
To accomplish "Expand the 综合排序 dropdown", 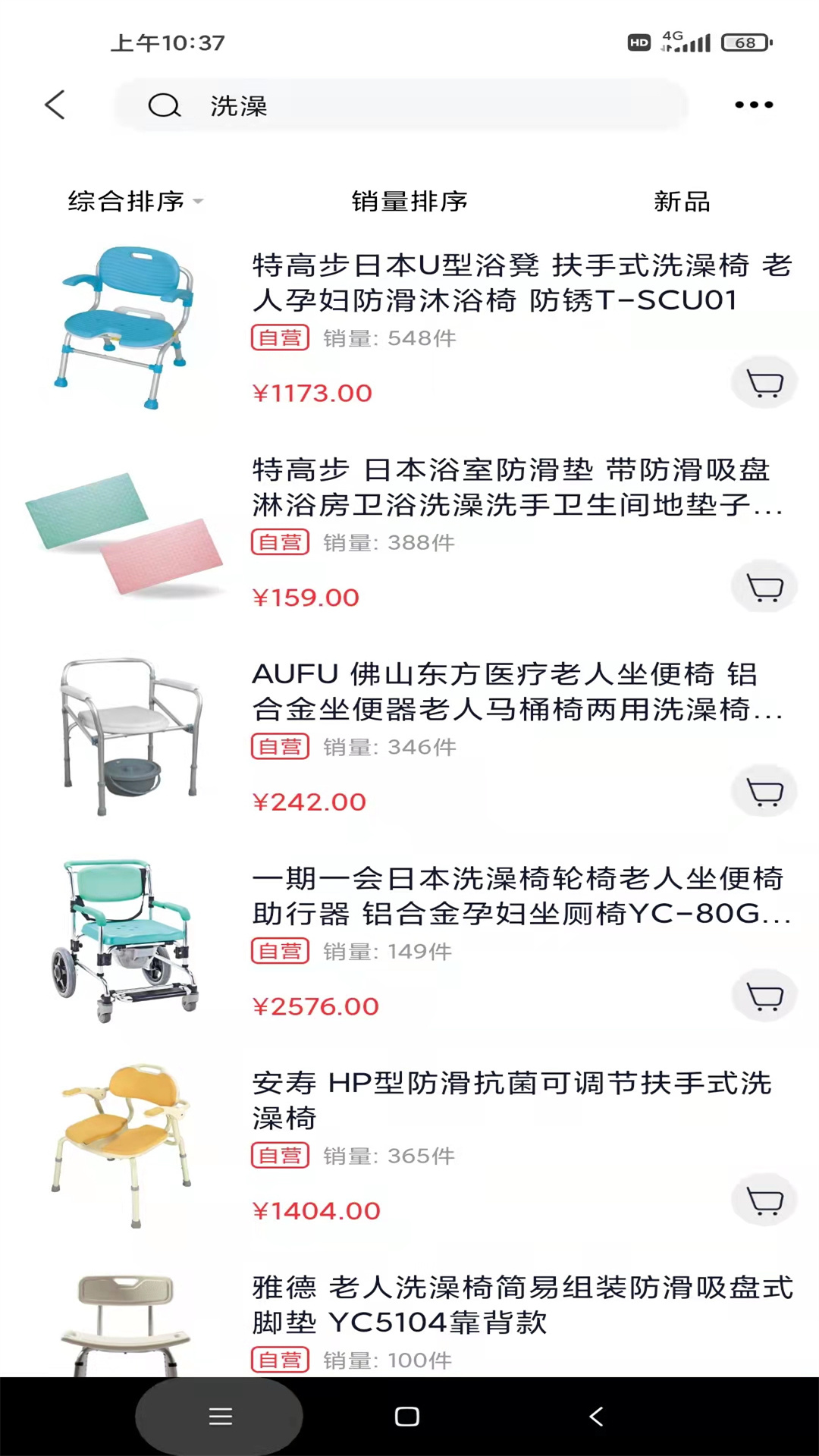I will [199, 202].
